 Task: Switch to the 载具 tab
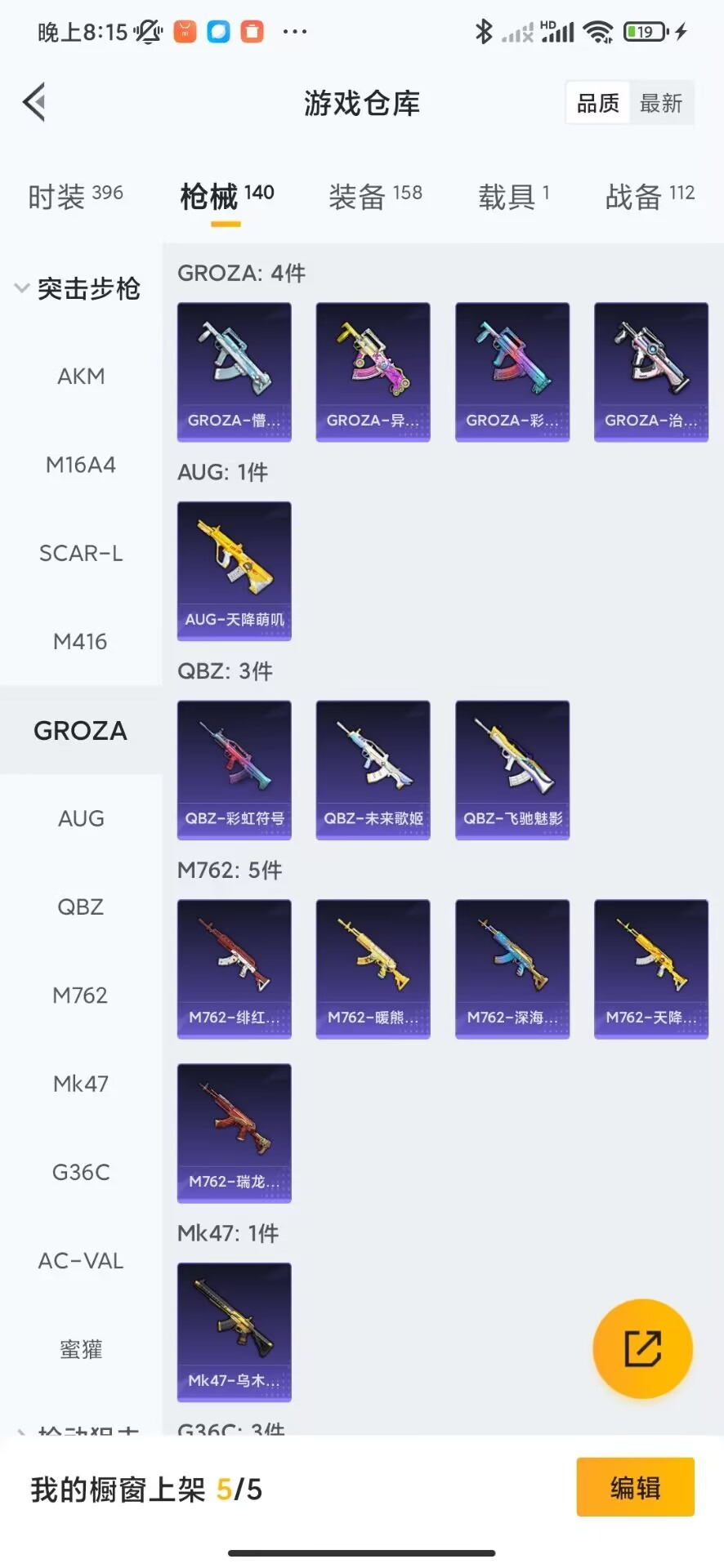point(513,196)
